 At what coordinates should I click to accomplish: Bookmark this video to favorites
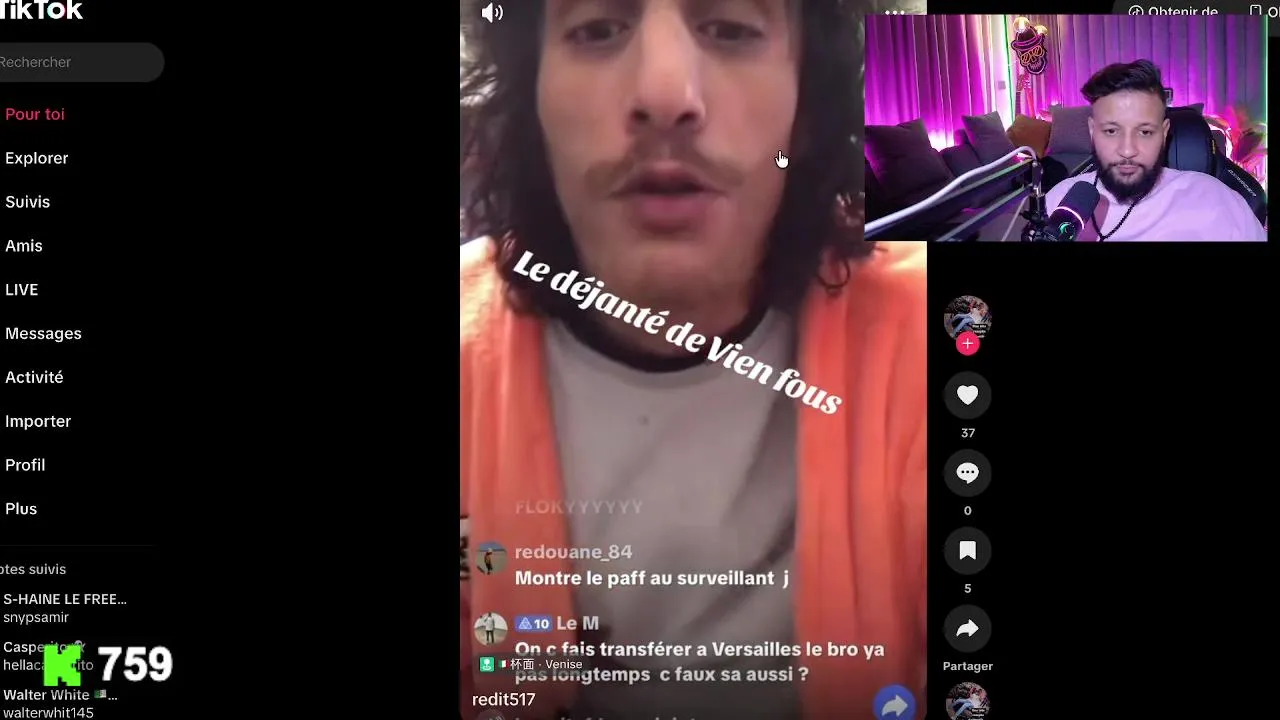click(x=967, y=550)
